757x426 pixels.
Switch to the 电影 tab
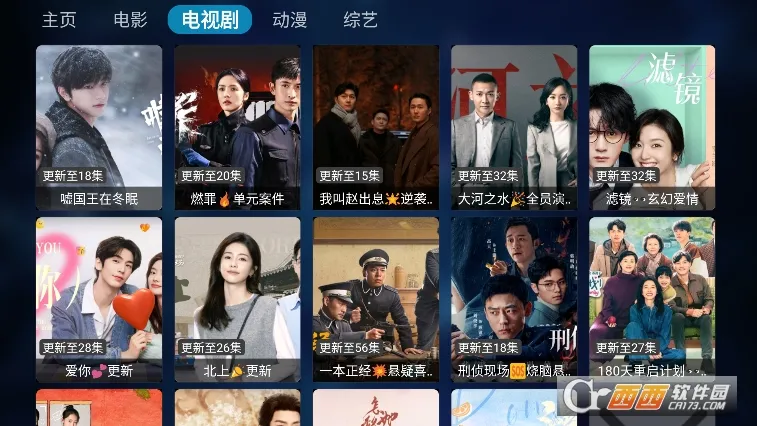[130, 19]
